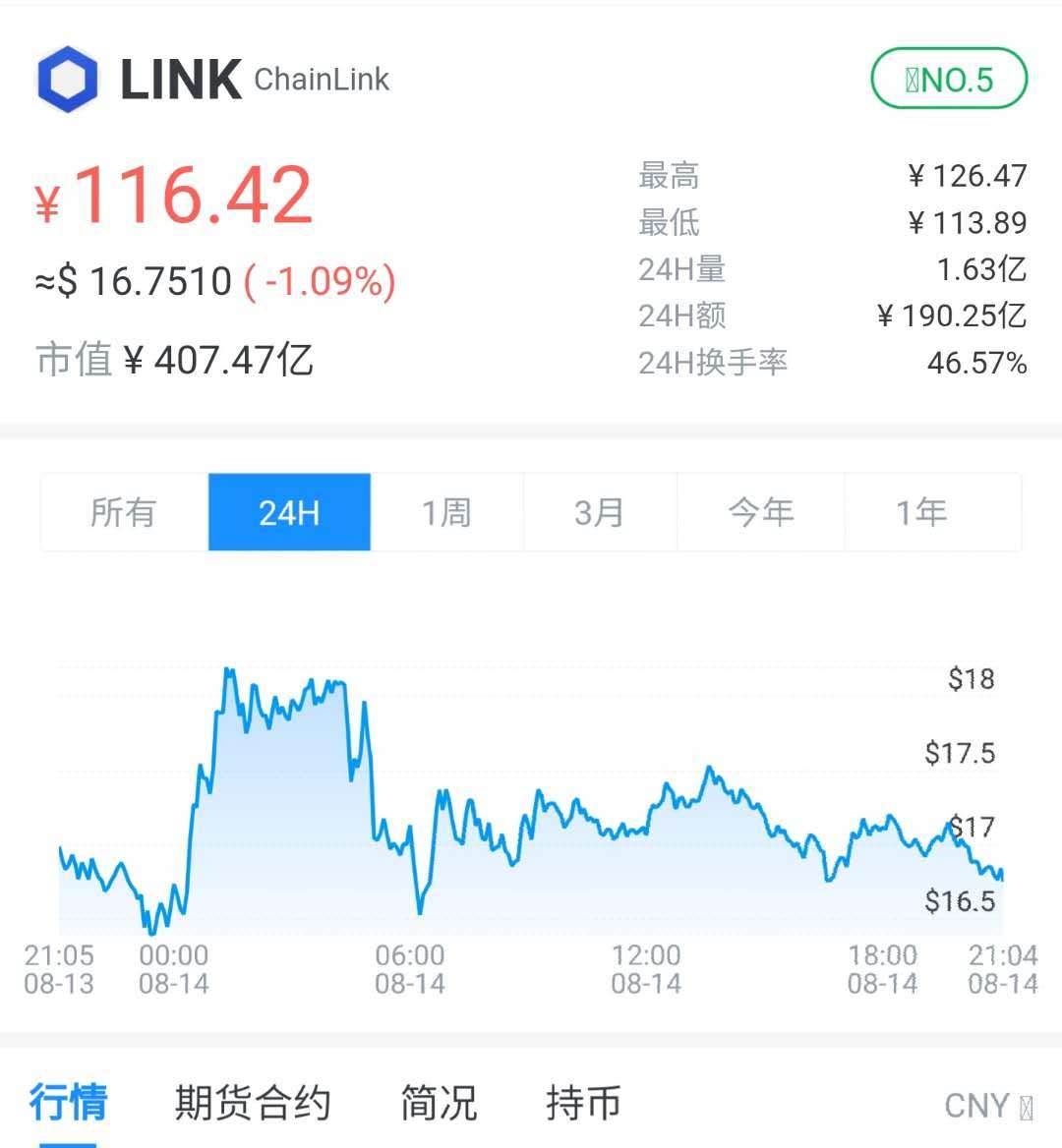The width and height of the screenshot is (1062, 1148).
Task: Switch chart to 1周 range
Action: pos(446,512)
